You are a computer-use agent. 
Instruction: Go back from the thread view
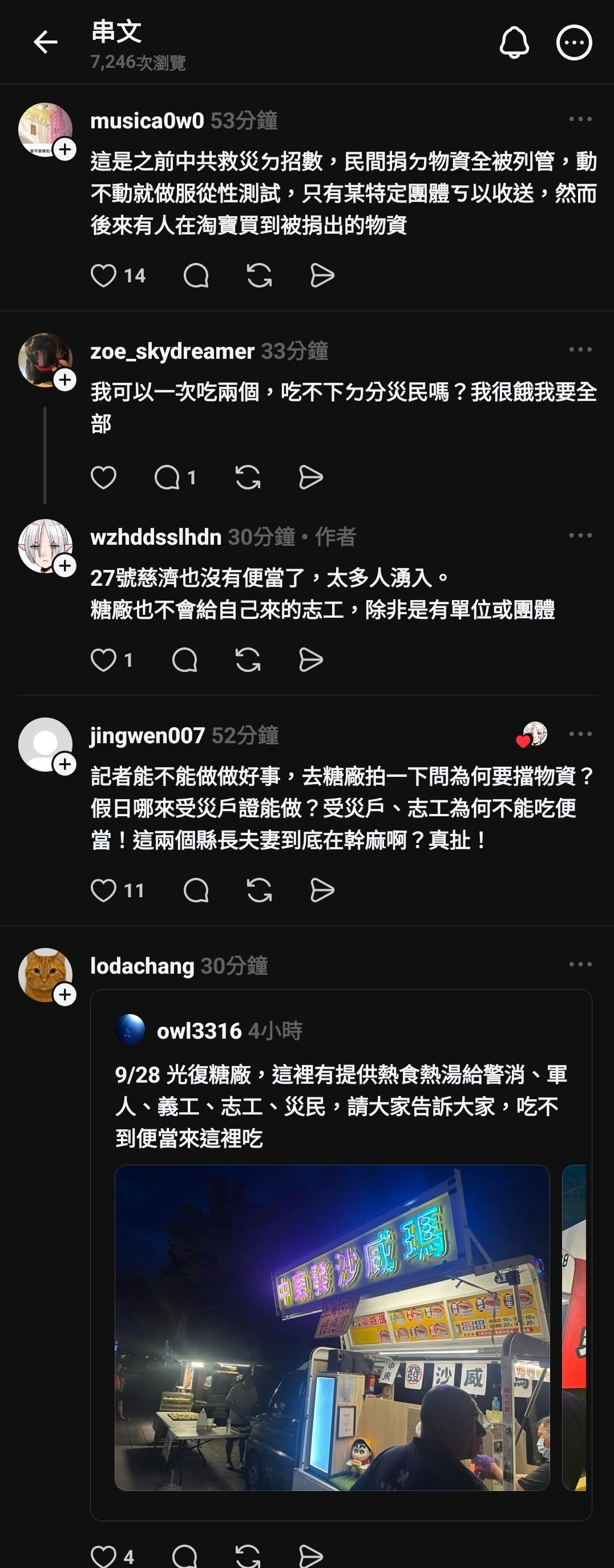[46, 43]
